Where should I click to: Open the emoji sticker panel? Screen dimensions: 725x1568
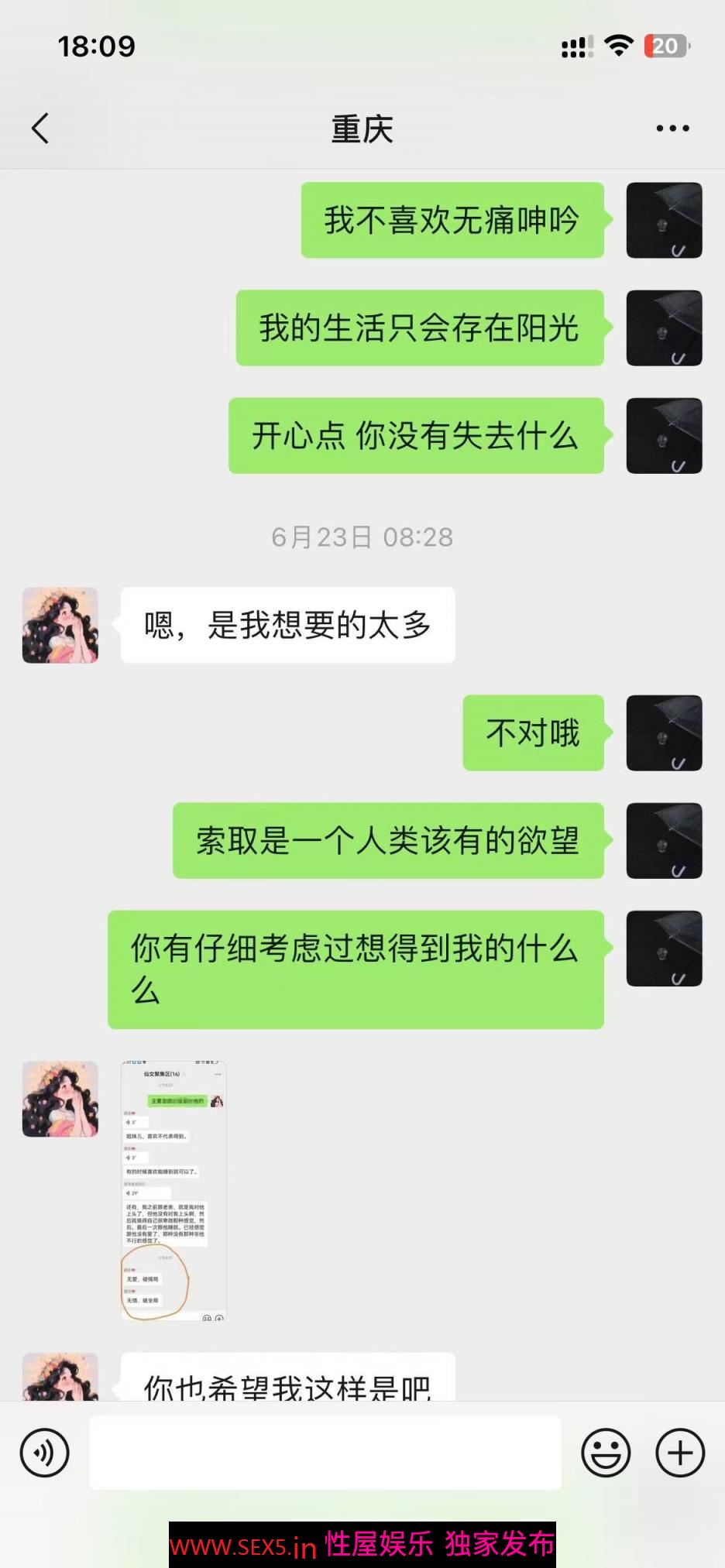(606, 1453)
